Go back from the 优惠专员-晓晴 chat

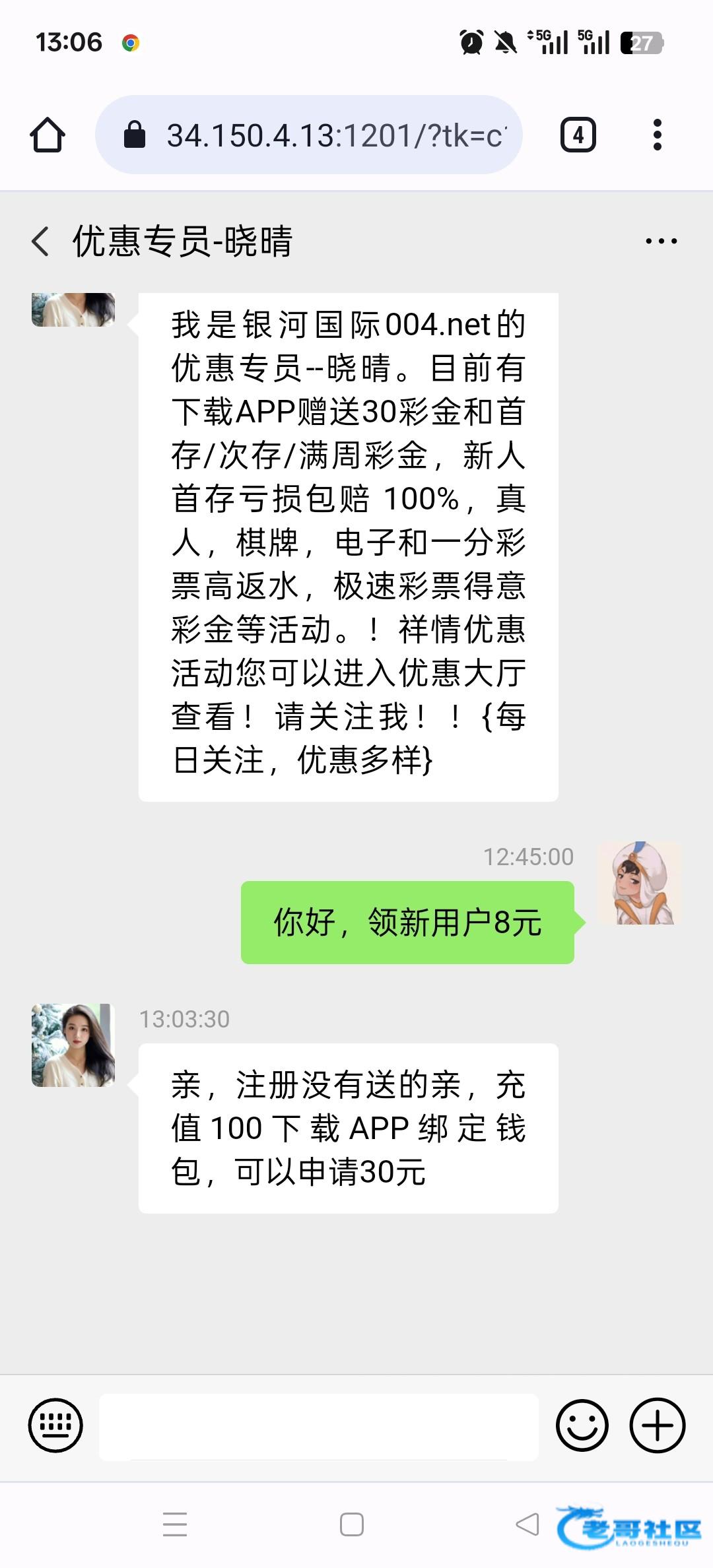41,241
